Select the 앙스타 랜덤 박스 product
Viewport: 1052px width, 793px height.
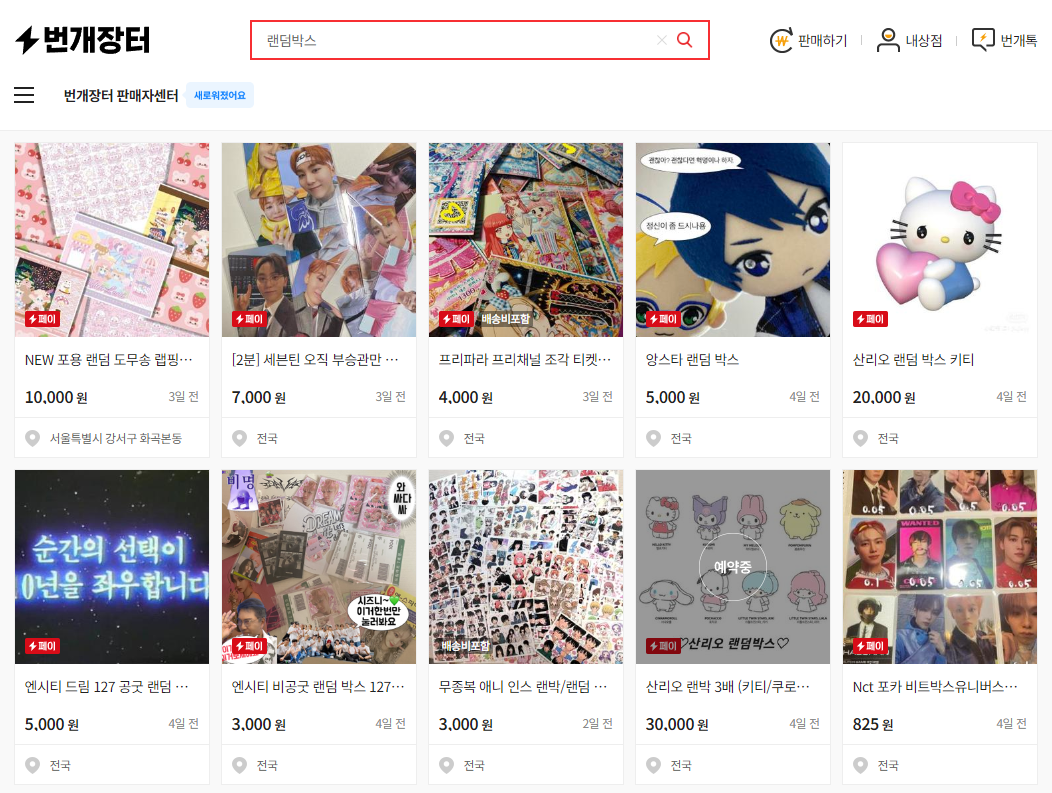coord(733,240)
